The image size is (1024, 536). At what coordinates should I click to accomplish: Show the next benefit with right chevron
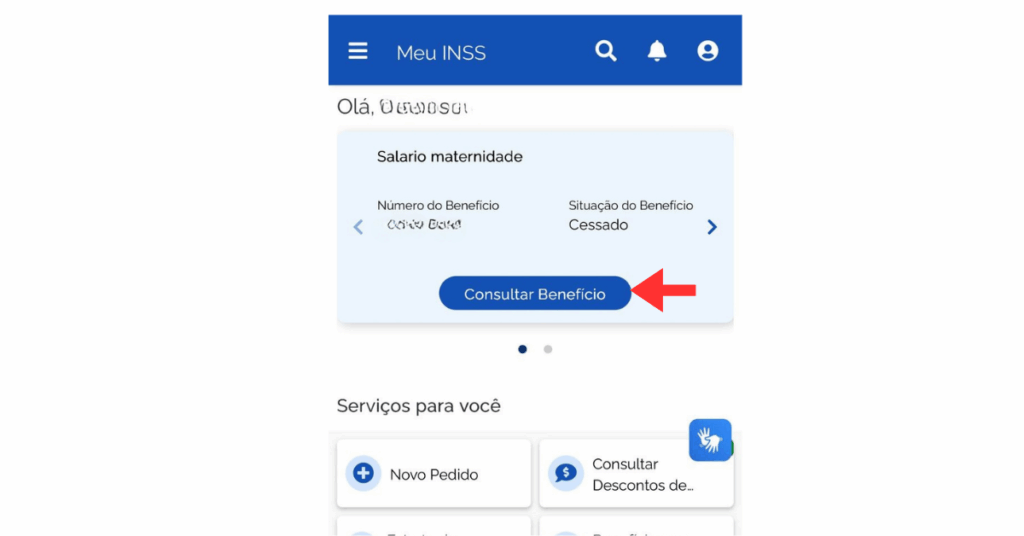tap(712, 227)
